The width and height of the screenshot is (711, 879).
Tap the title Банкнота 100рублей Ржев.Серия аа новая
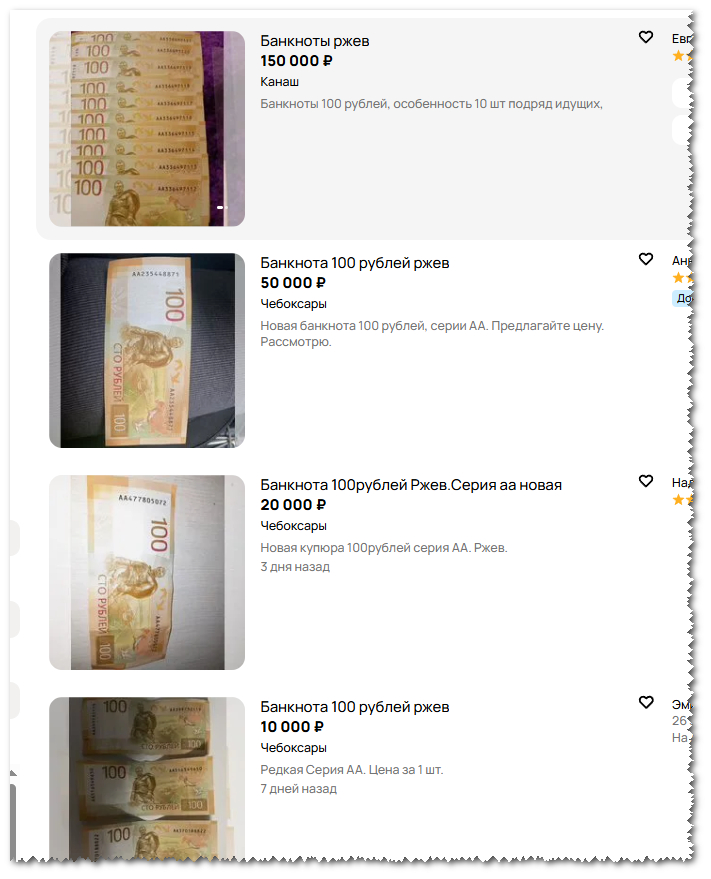pyautogui.click(x=411, y=485)
